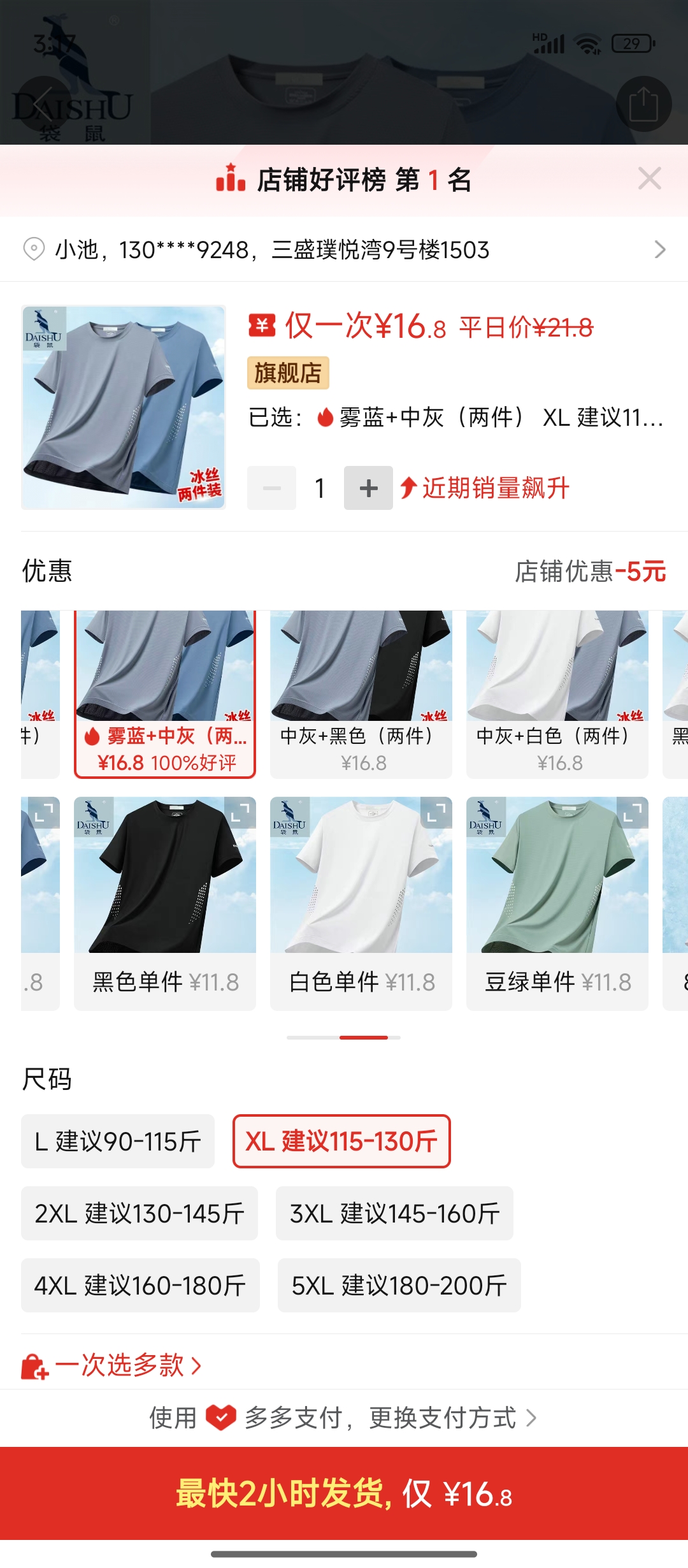Viewport: 688px width, 1568px height.
Task: Share this product via share icon
Action: click(643, 105)
